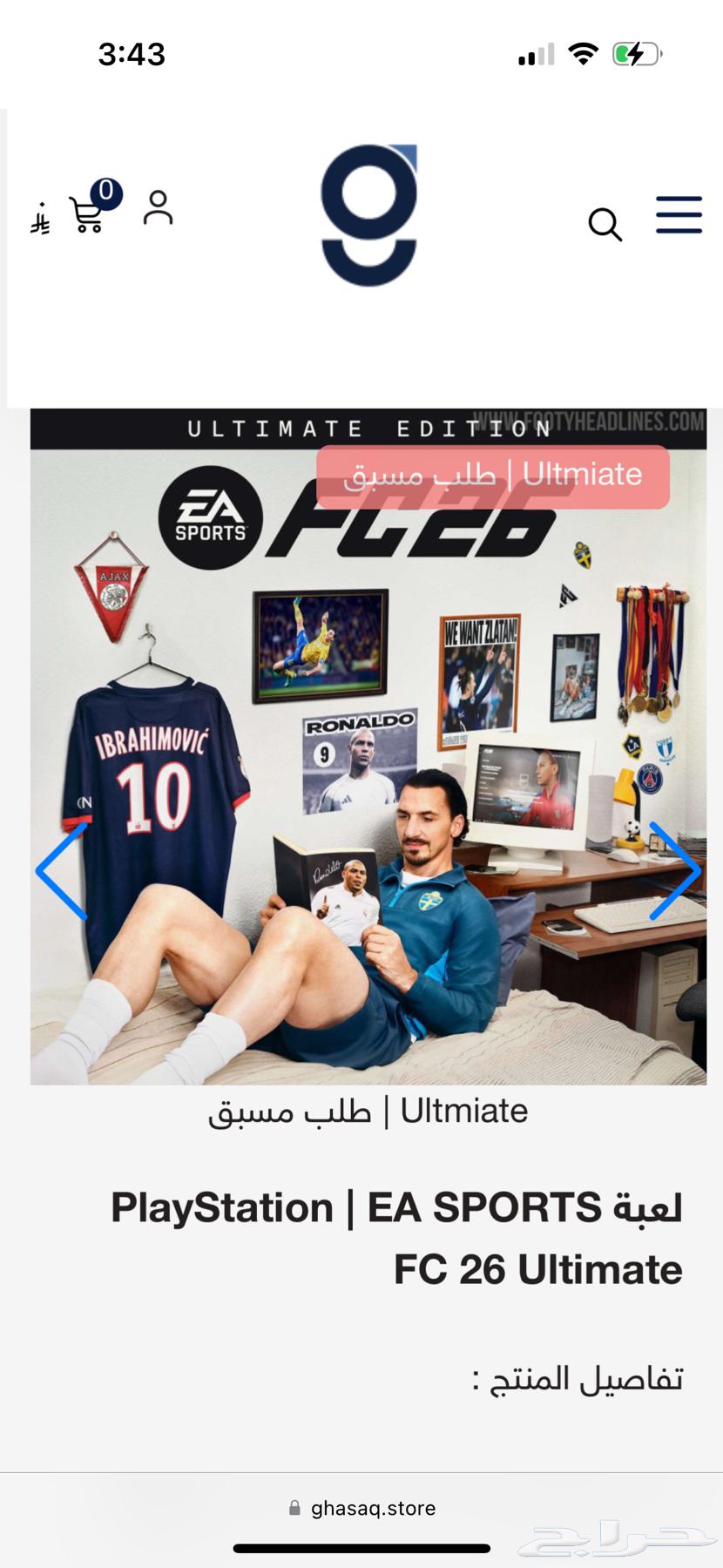This screenshot has width=723, height=1568.
Task: View the shopping cart
Action: (x=87, y=216)
